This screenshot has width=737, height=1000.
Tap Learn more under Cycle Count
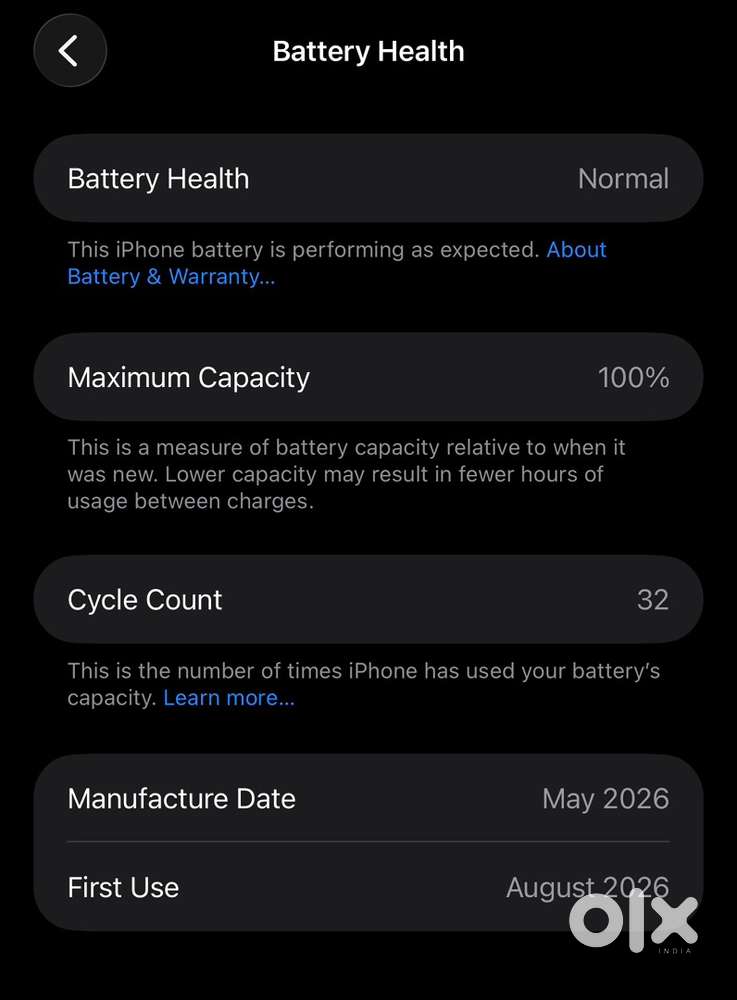(229, 698)
